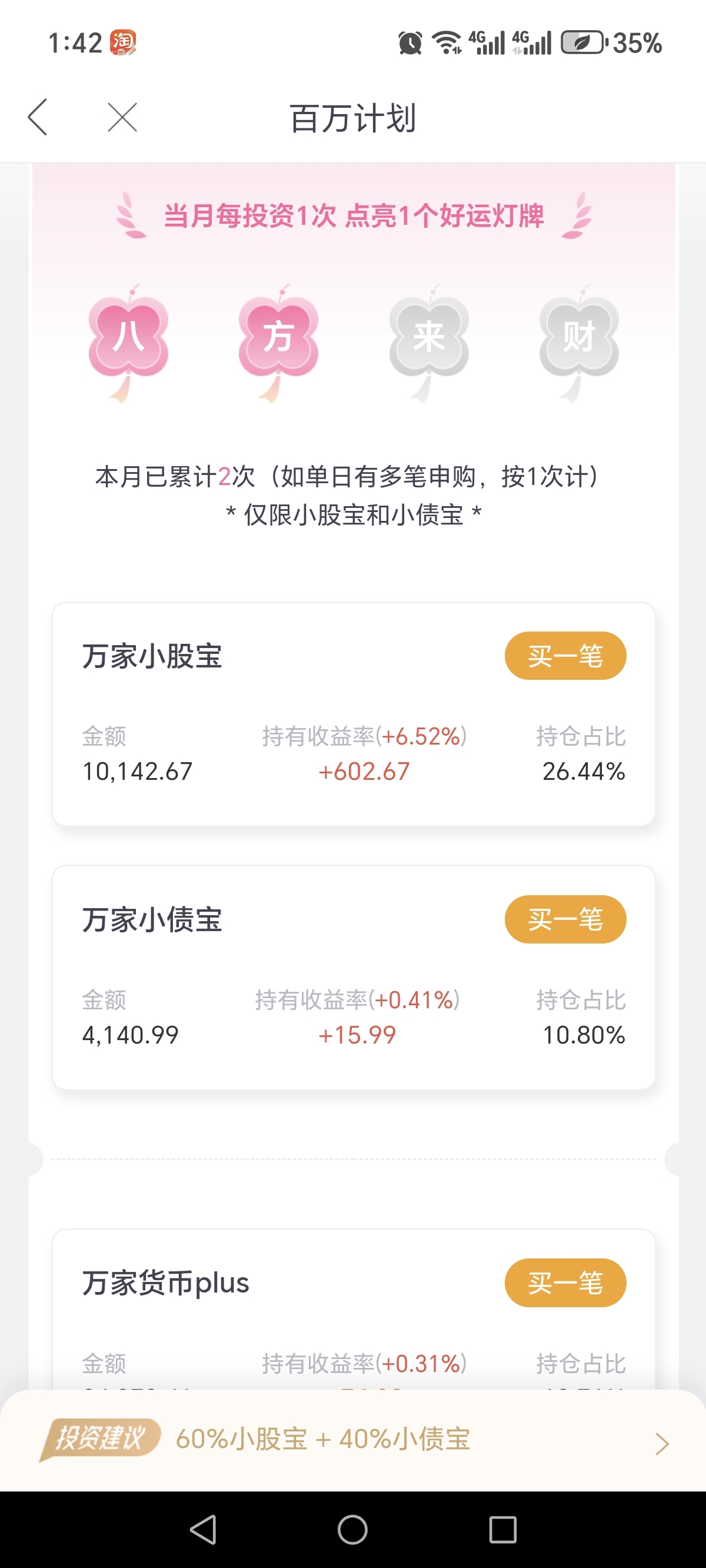Tap 买一笔 for 万家货币plus

click(565, 1283)
